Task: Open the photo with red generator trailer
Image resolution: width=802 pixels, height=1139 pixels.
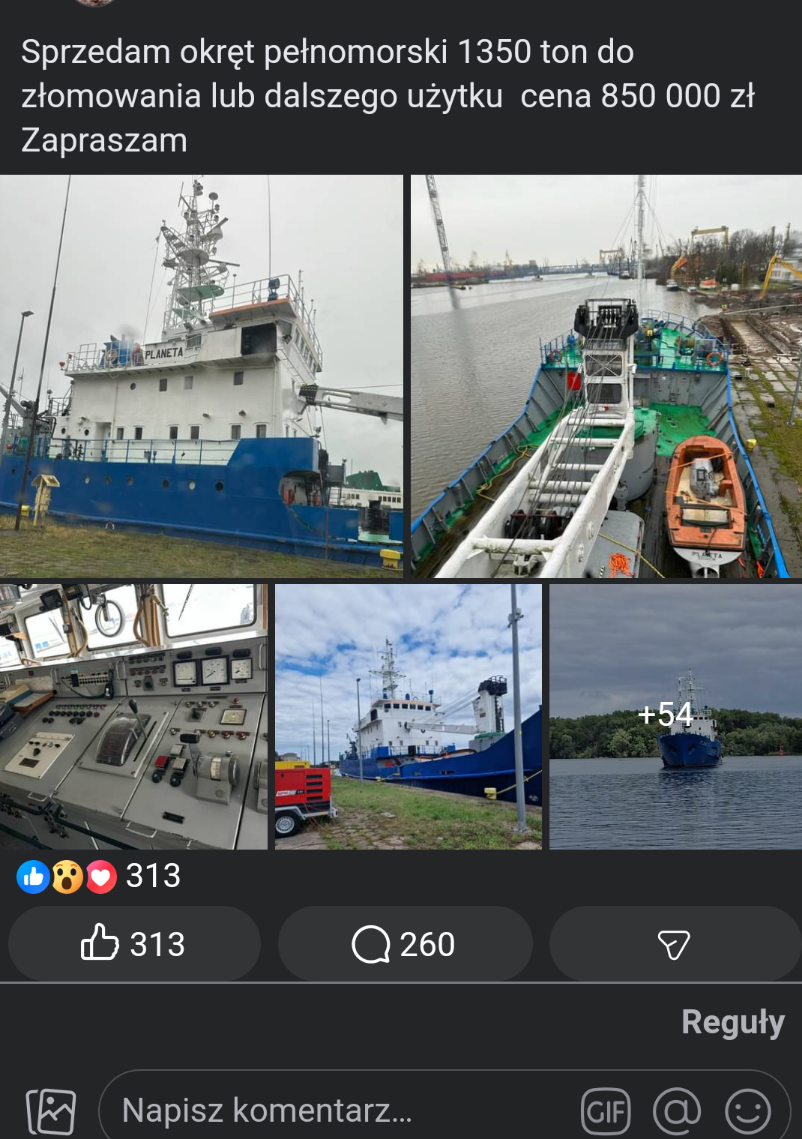Action: pyautogui.click(x=408, y=716)
